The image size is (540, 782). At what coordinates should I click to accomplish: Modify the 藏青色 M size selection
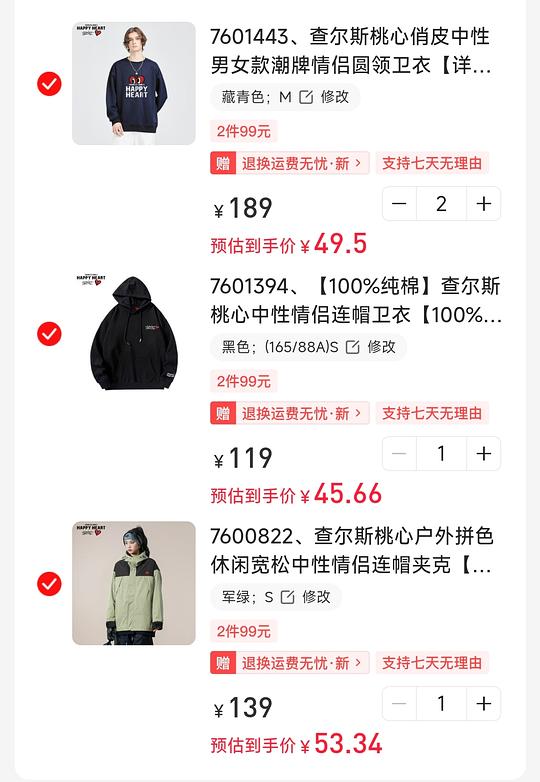[285, 97]
